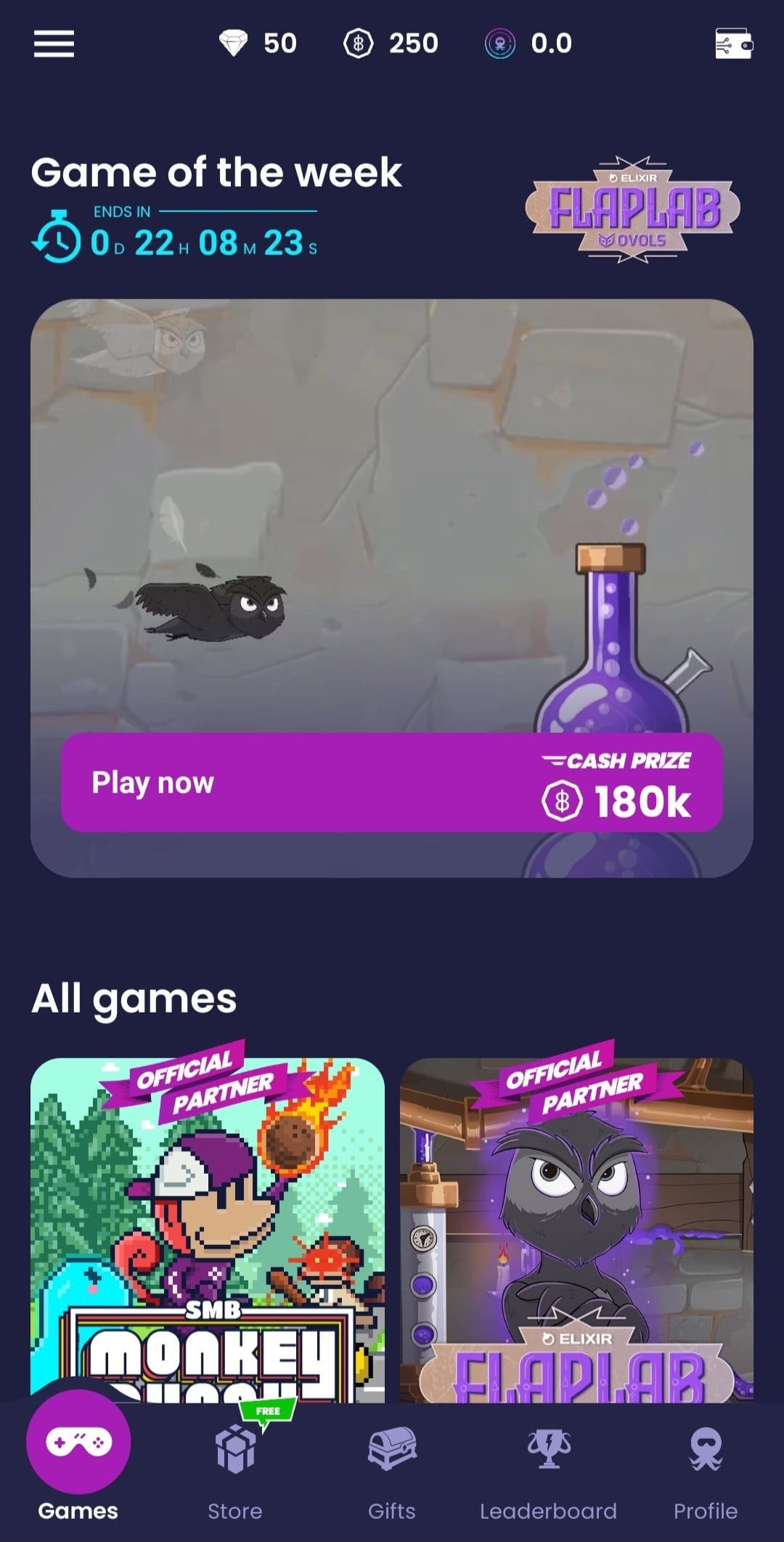Open the wallet icon
The width and height of the screenshot is (784, 1542).
pos(734,44)
